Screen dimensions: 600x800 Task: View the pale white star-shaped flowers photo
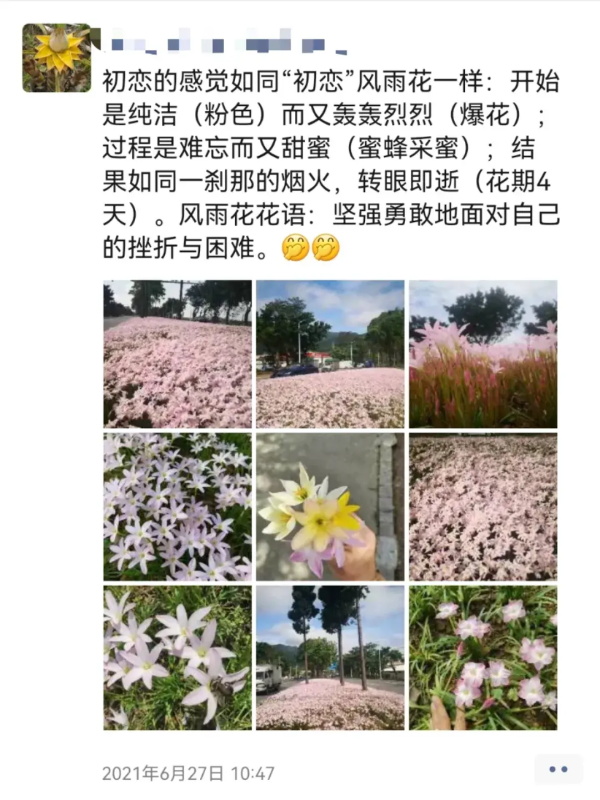point(177,507)
